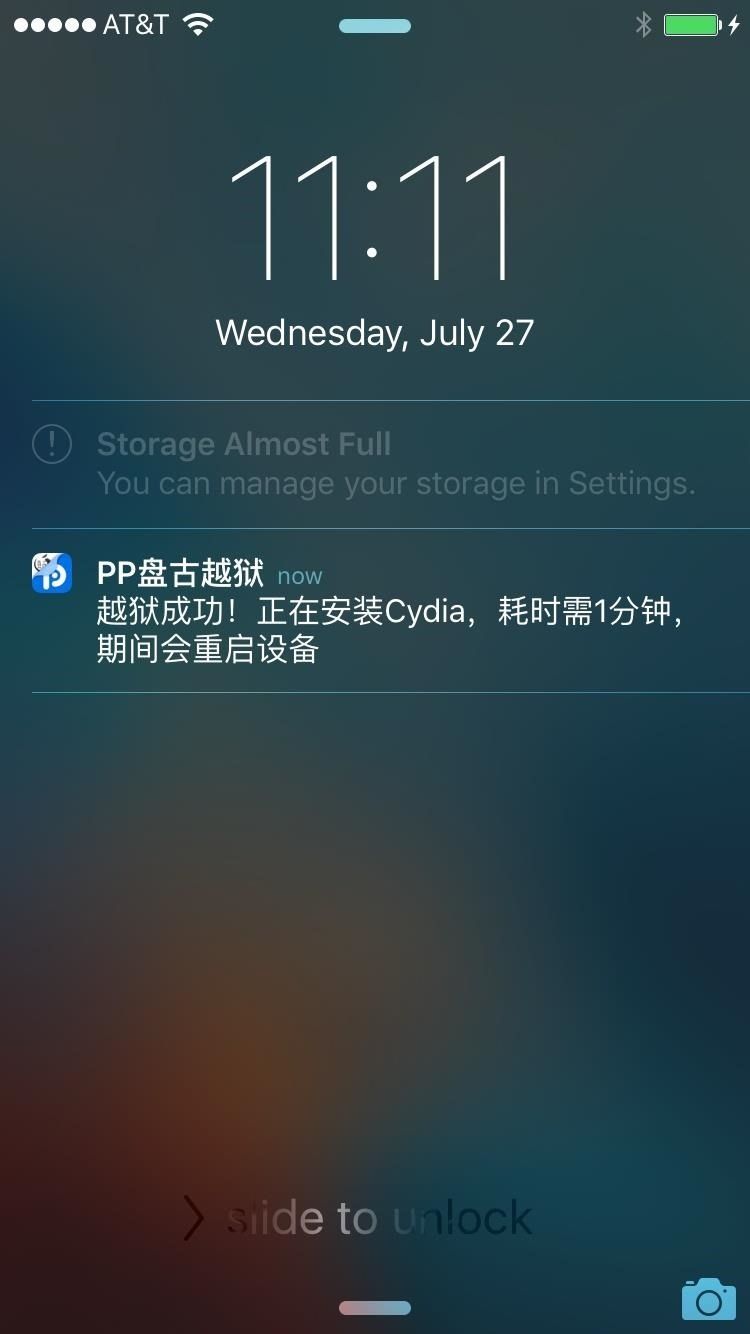Tap the 'slide to unlock' text
This screenshot has height=1334, width=750.
coord(380,1216)
